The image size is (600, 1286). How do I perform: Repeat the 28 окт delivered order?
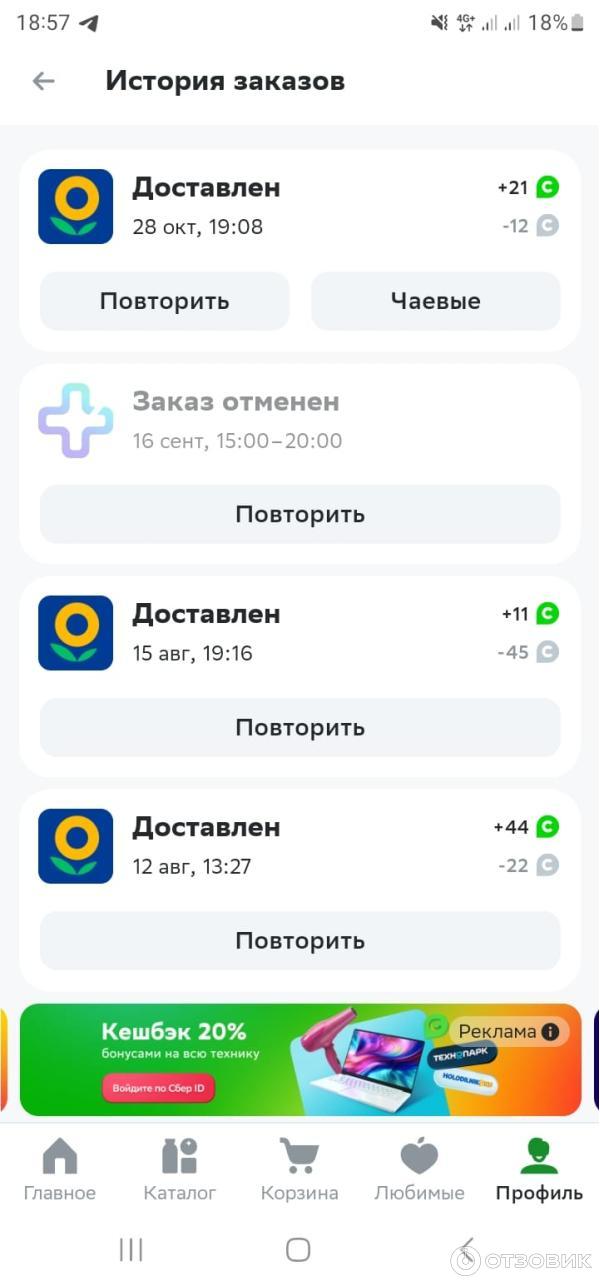[x=164, y=301]
